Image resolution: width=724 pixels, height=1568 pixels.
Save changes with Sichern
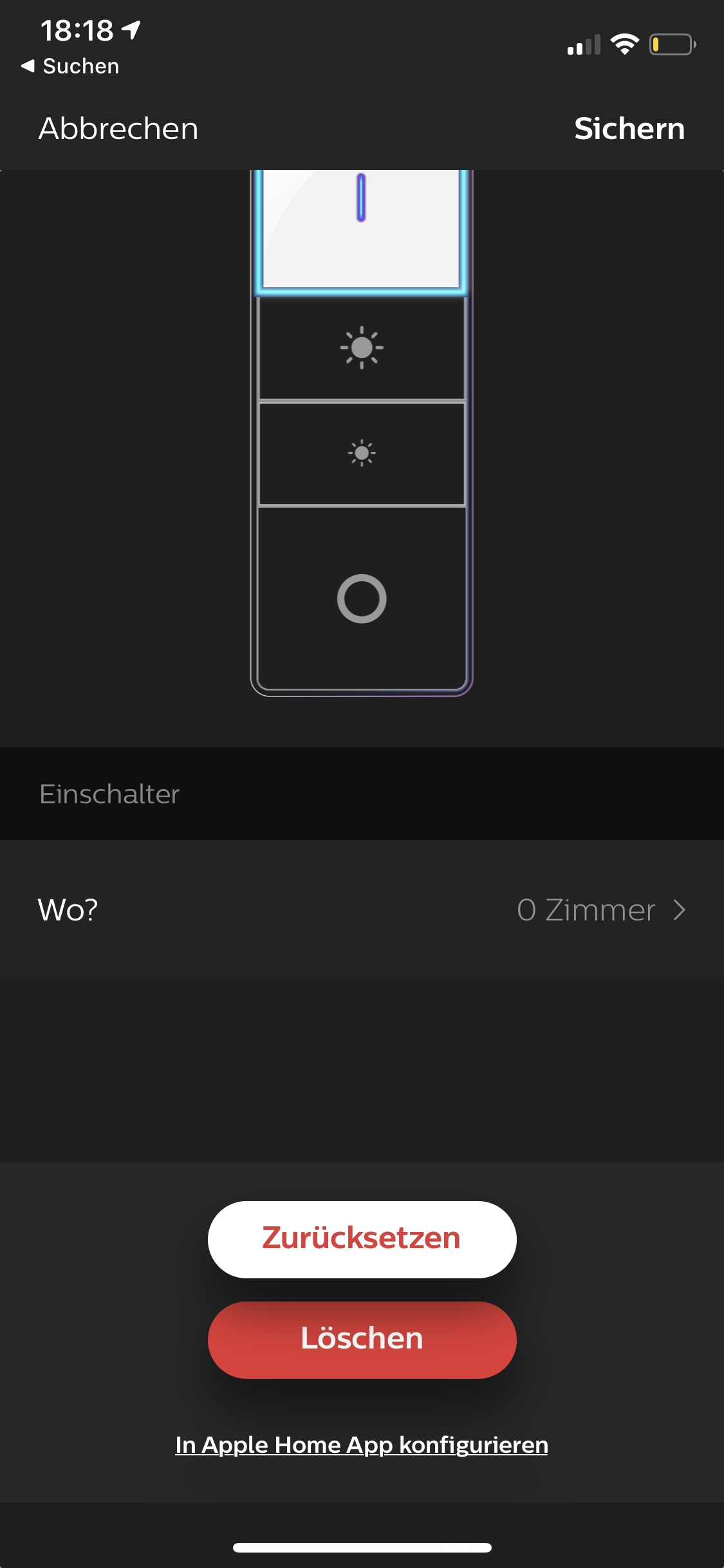coord(629,129)
